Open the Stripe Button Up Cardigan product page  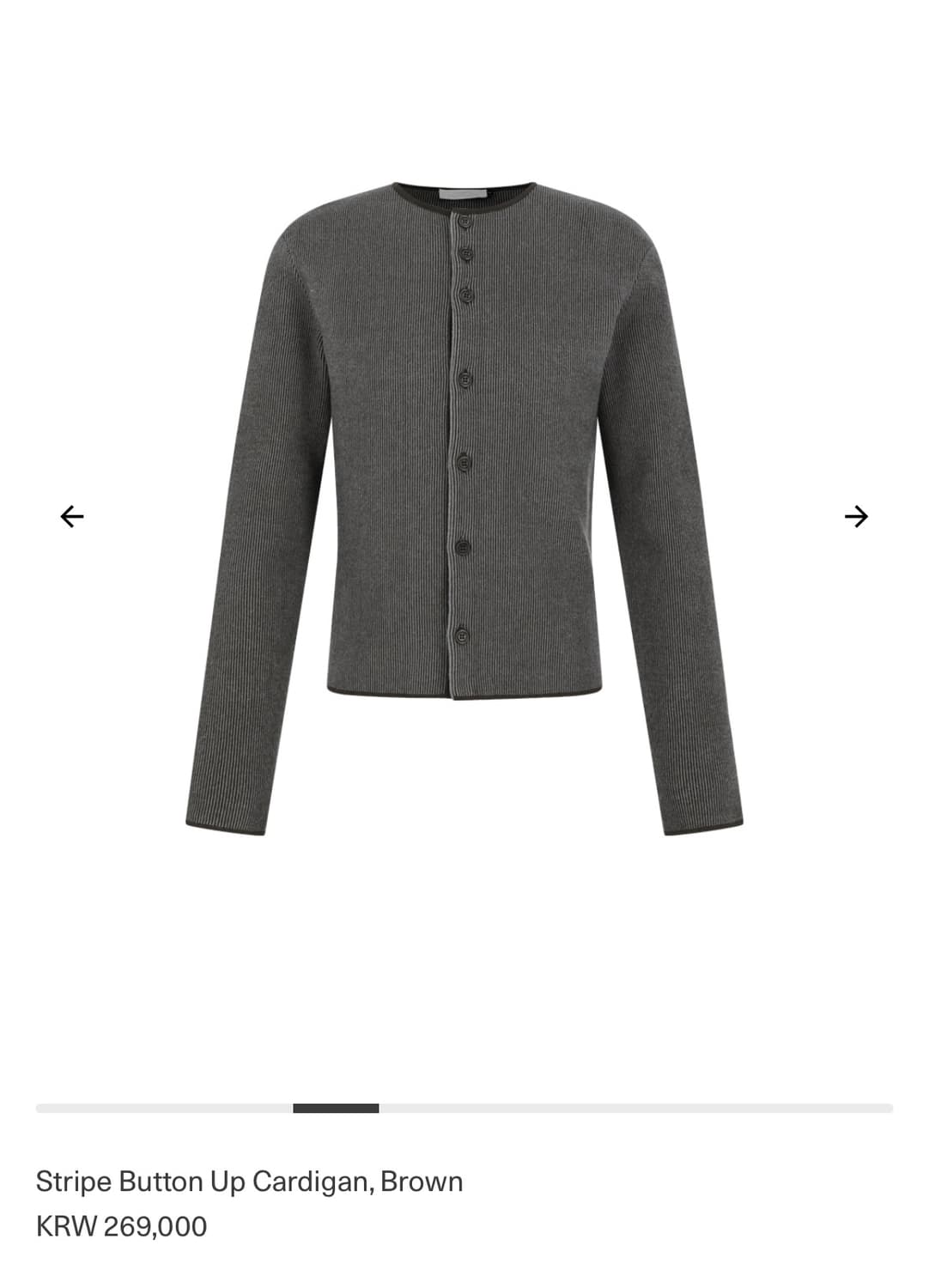(x=249, y=1180)
